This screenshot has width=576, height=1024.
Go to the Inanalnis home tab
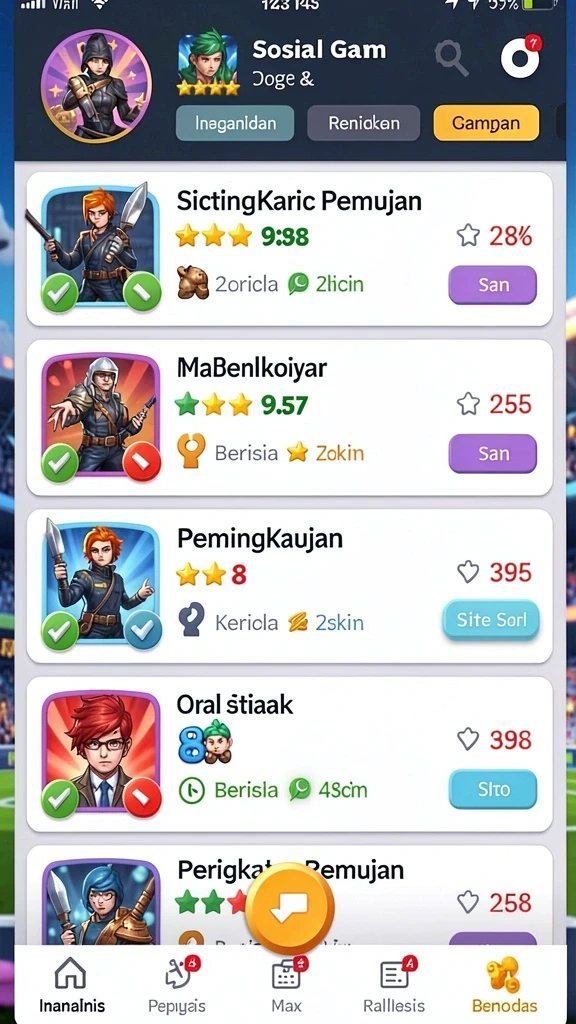pos(71,985)
